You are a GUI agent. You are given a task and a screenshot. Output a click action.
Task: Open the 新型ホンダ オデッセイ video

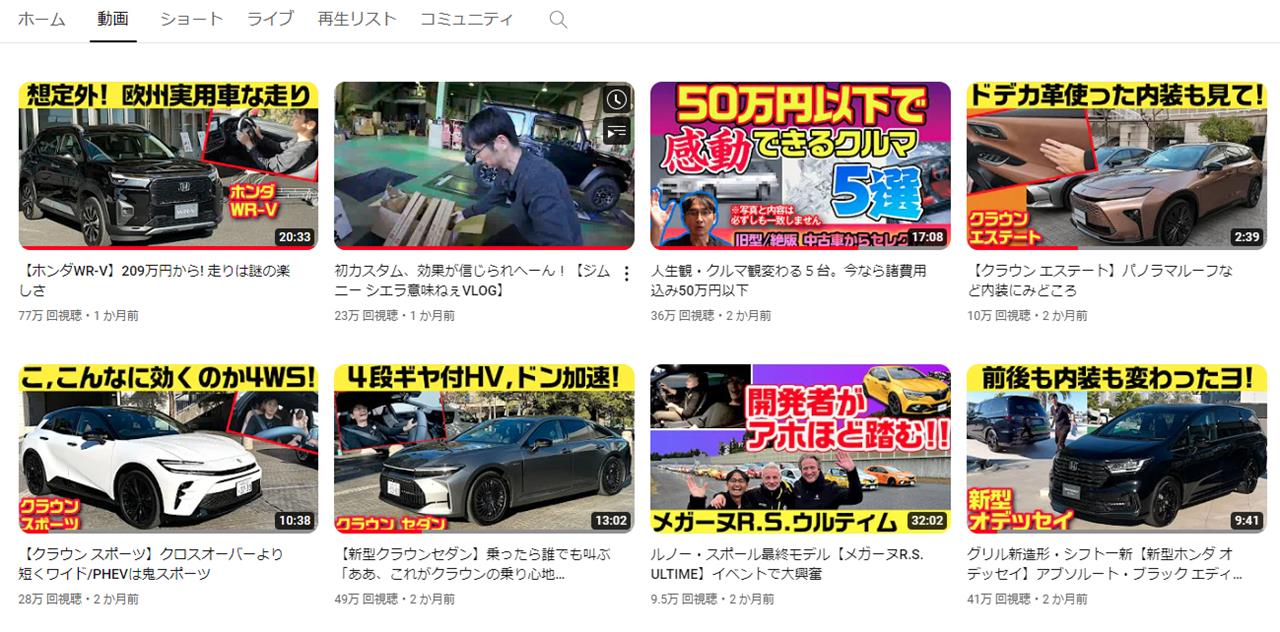(x=1116, y=448)
